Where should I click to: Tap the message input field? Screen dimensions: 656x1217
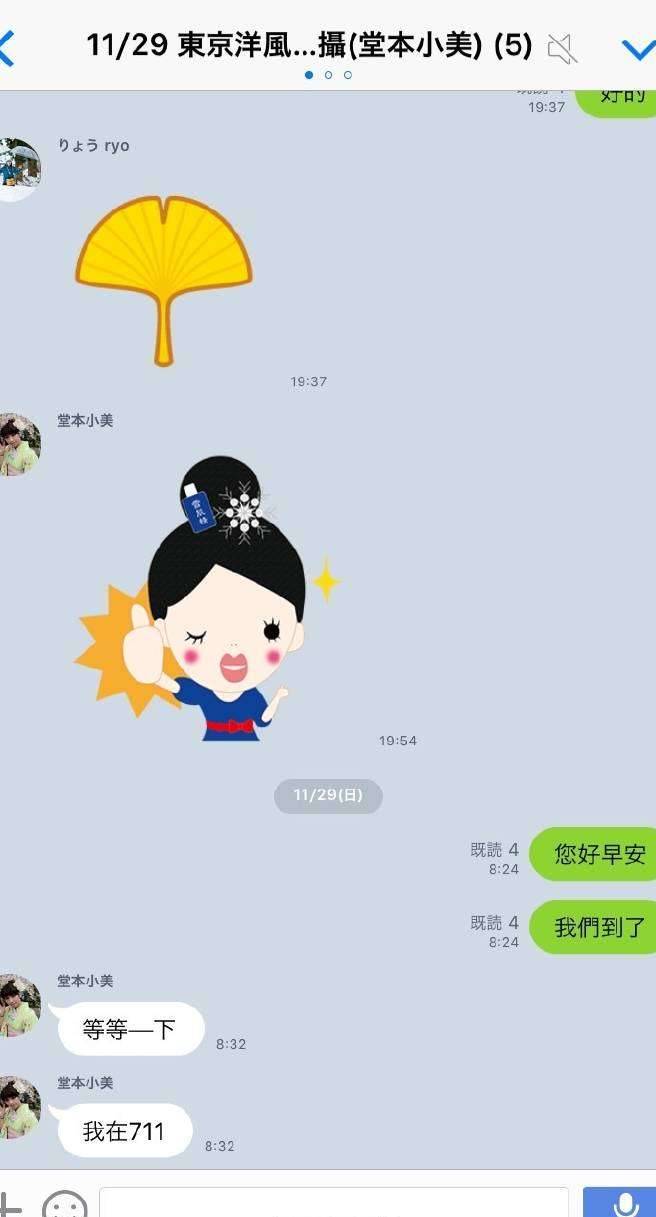point(333,1203)
